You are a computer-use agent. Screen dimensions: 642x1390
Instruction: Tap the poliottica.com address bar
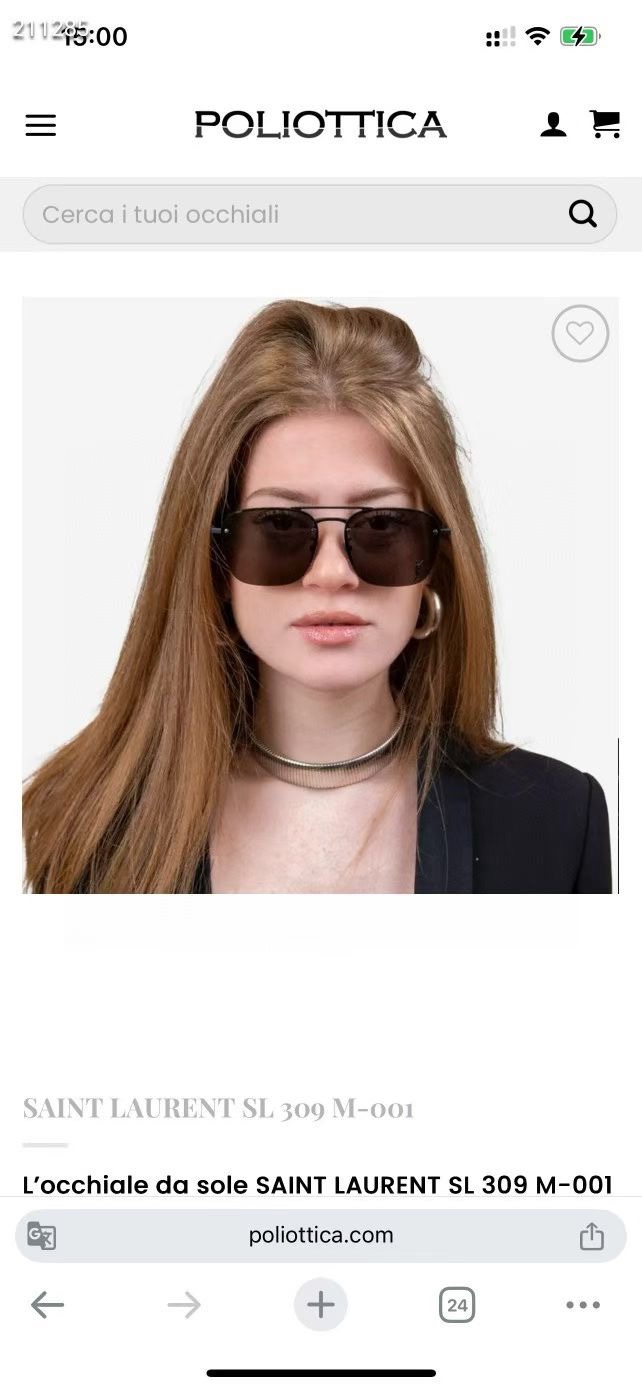click(x=320, y=1236)
